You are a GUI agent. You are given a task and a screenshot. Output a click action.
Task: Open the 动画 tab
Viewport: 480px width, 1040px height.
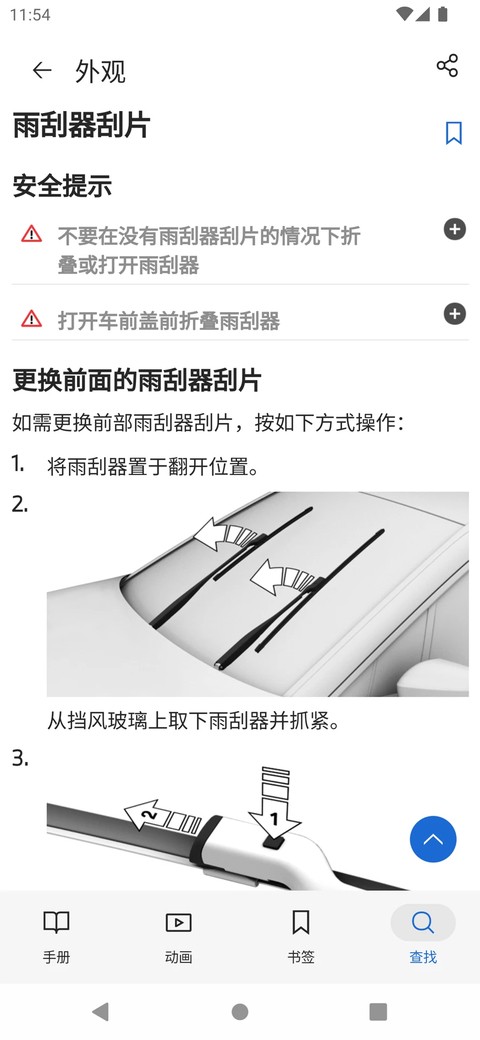(x=178, y=937)
